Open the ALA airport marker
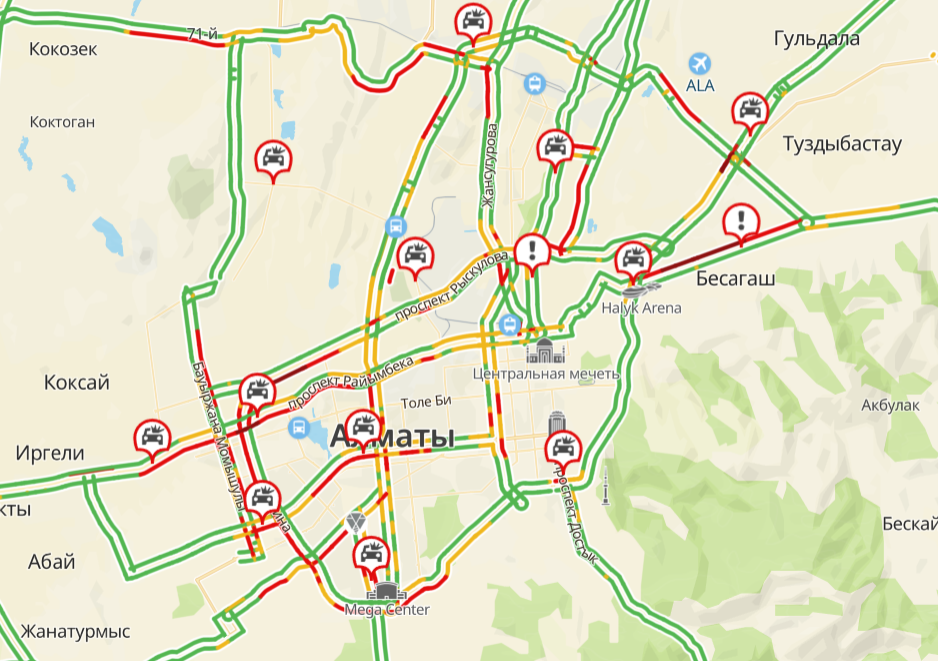The width and height of the screenshot is (938, 661). tap(701, 64)
